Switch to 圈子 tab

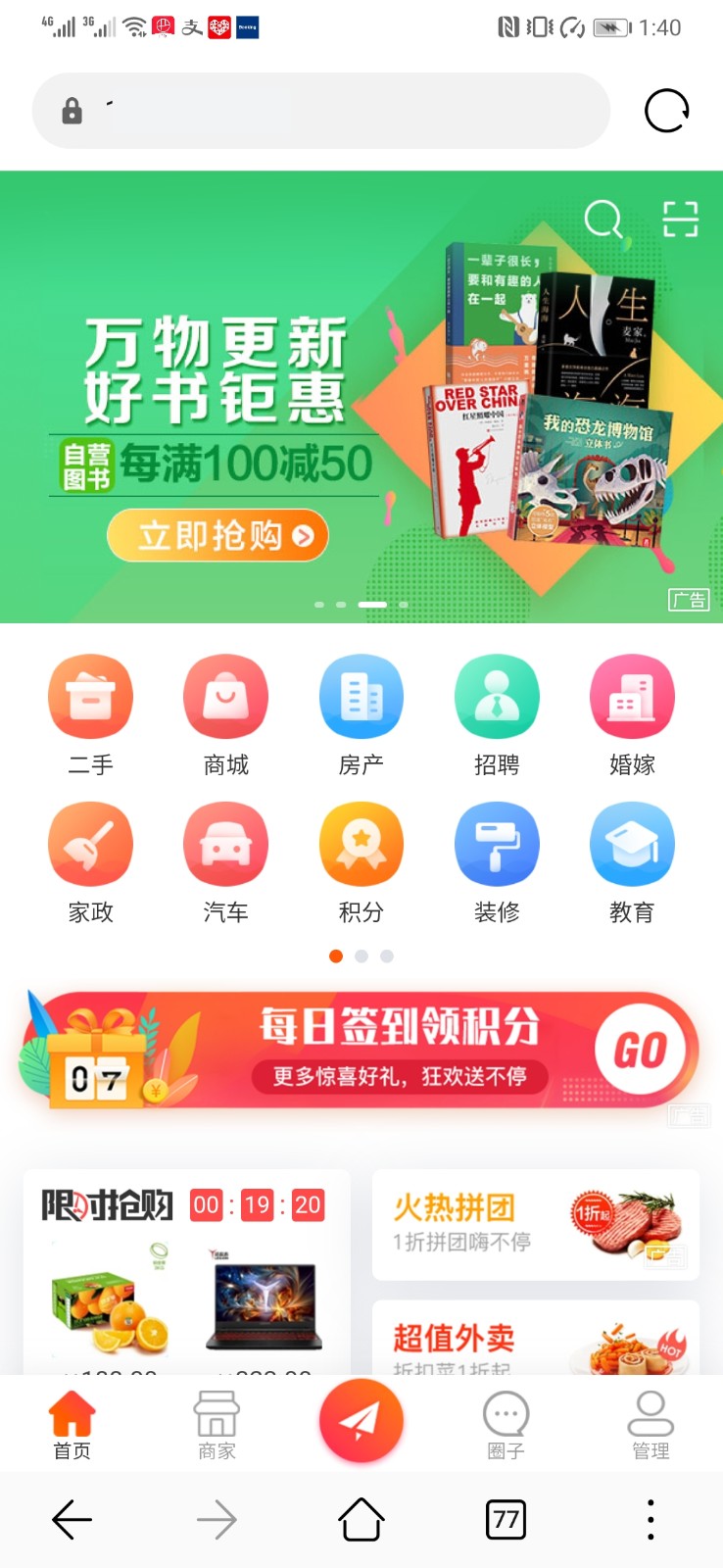pos(506,1425)
